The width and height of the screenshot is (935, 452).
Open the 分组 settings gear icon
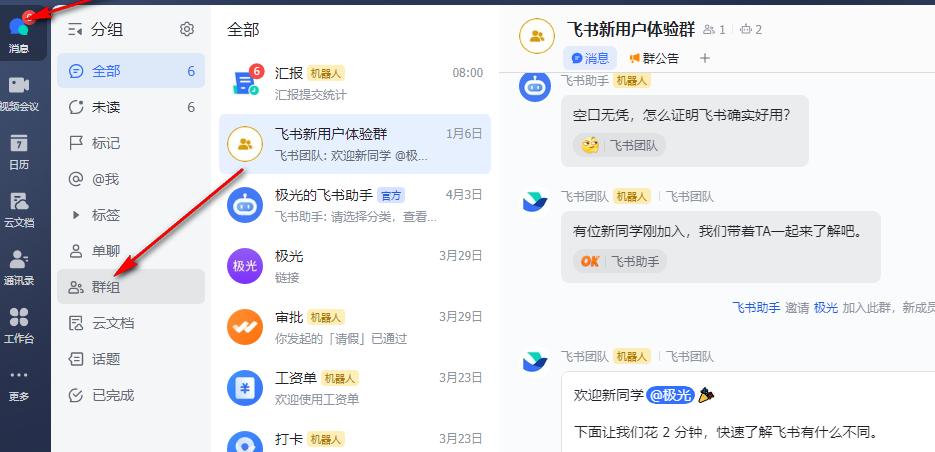(187, 30)
